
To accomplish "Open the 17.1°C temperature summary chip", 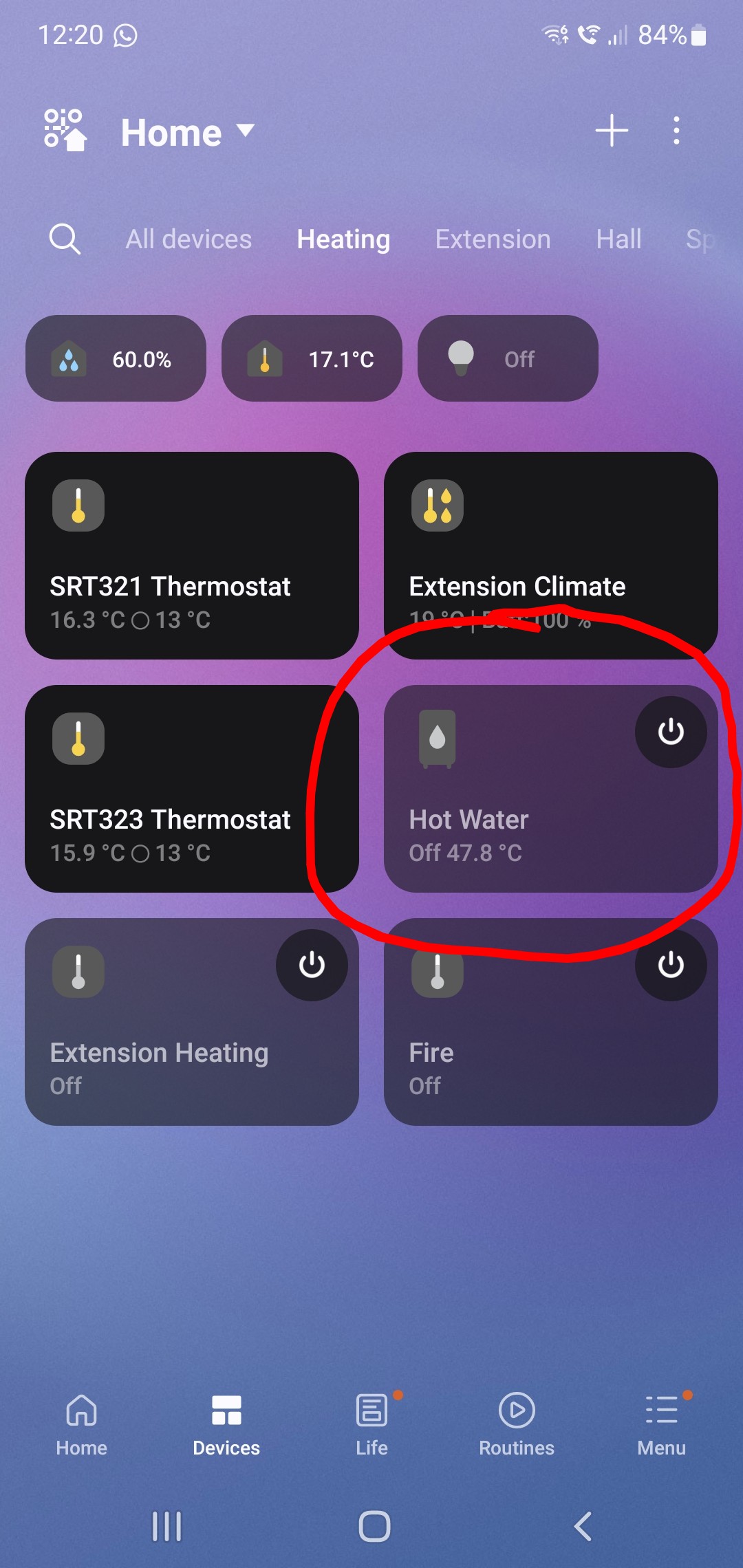I will click(x=312, y=358).
